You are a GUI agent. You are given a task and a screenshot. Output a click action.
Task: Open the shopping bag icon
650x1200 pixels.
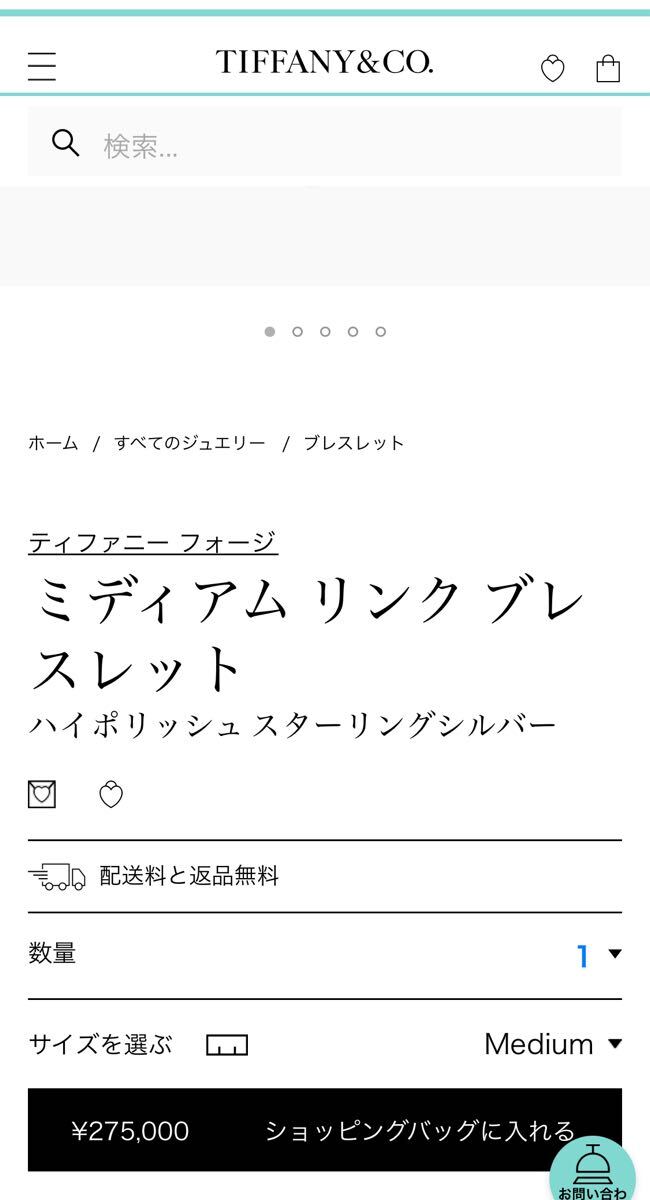click(x=608, y=68)
